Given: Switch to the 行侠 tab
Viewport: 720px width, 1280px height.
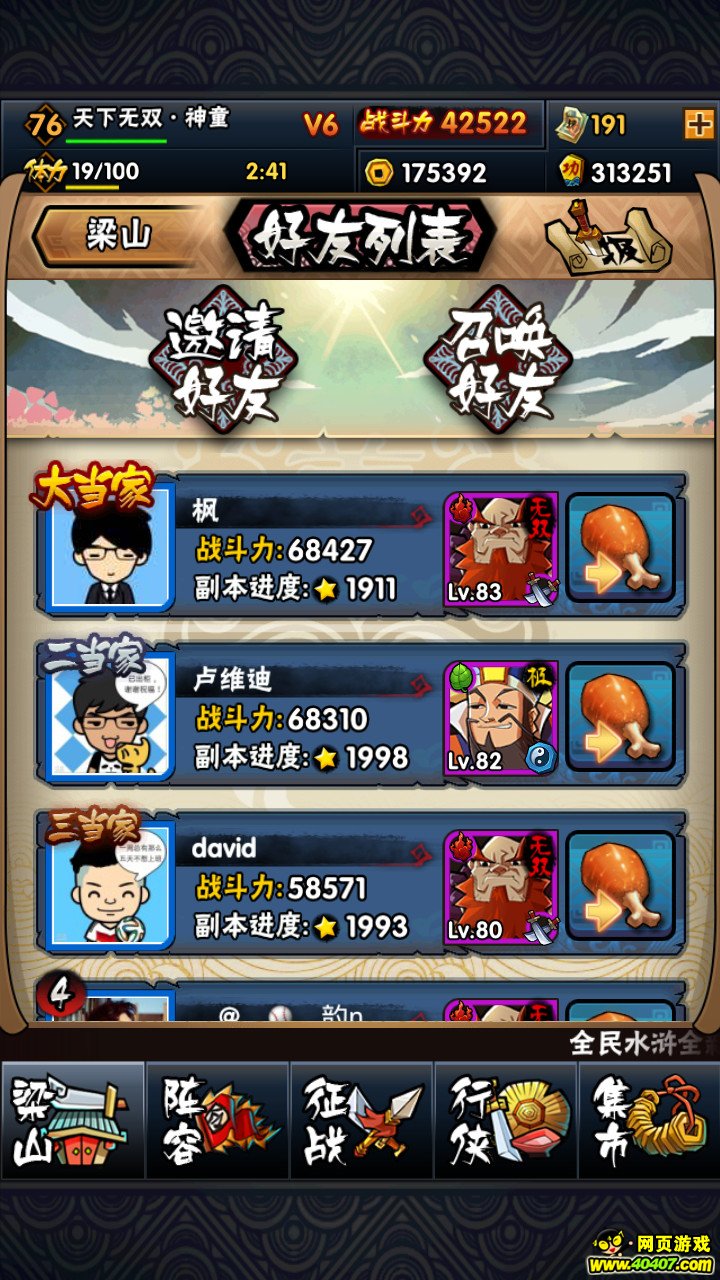Looking at the screenshot, I should click(505, 1122).
